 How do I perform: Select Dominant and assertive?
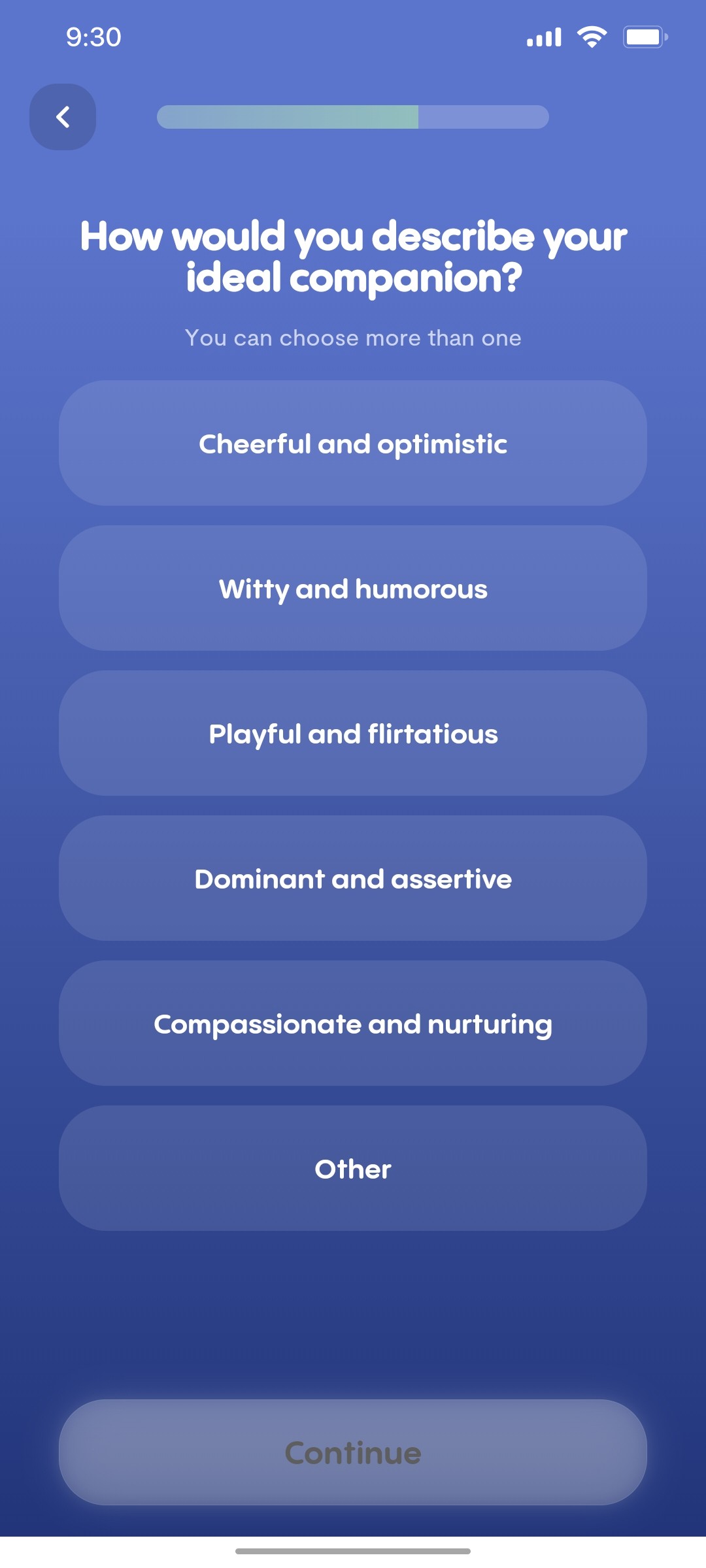[x=353, y=879]
